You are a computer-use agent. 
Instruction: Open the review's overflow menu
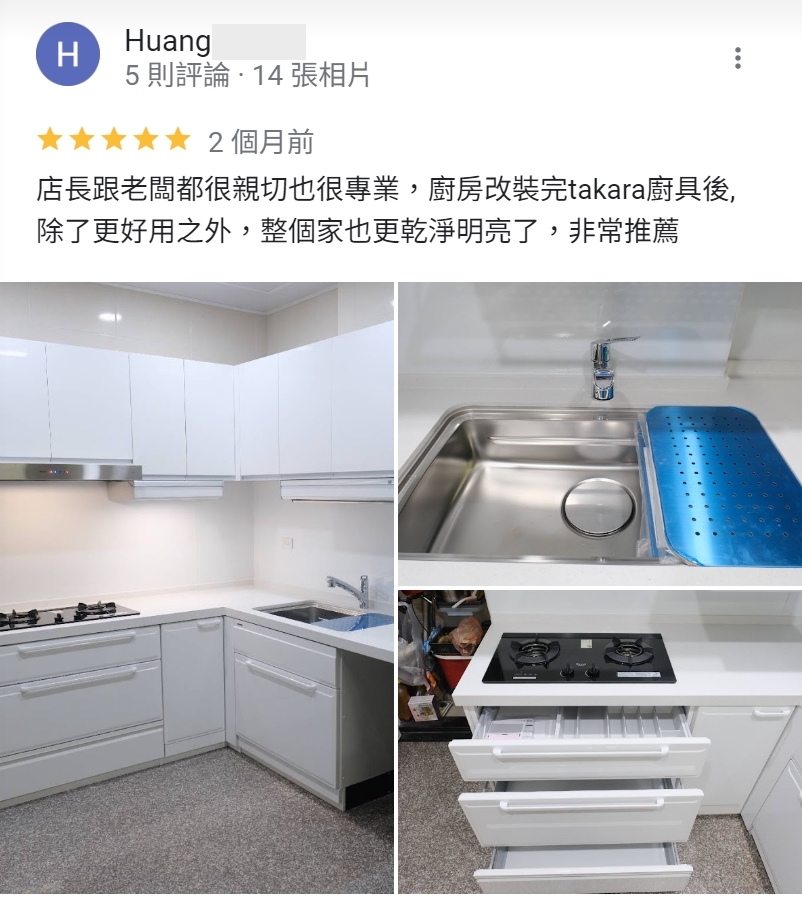pyautogui.click(x=738, y=57)
